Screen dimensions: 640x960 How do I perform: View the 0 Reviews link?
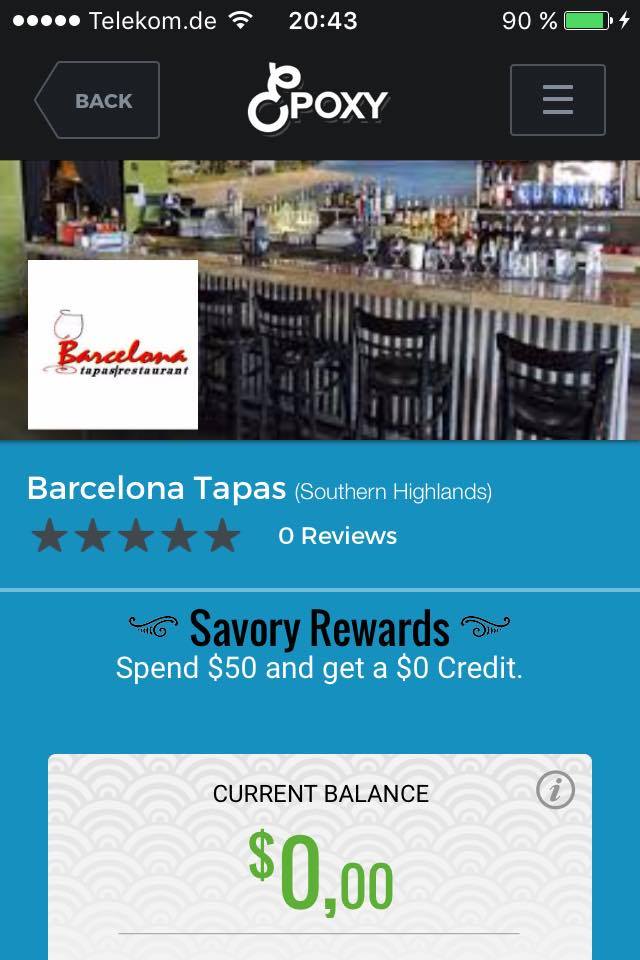[x=337, y=536]
